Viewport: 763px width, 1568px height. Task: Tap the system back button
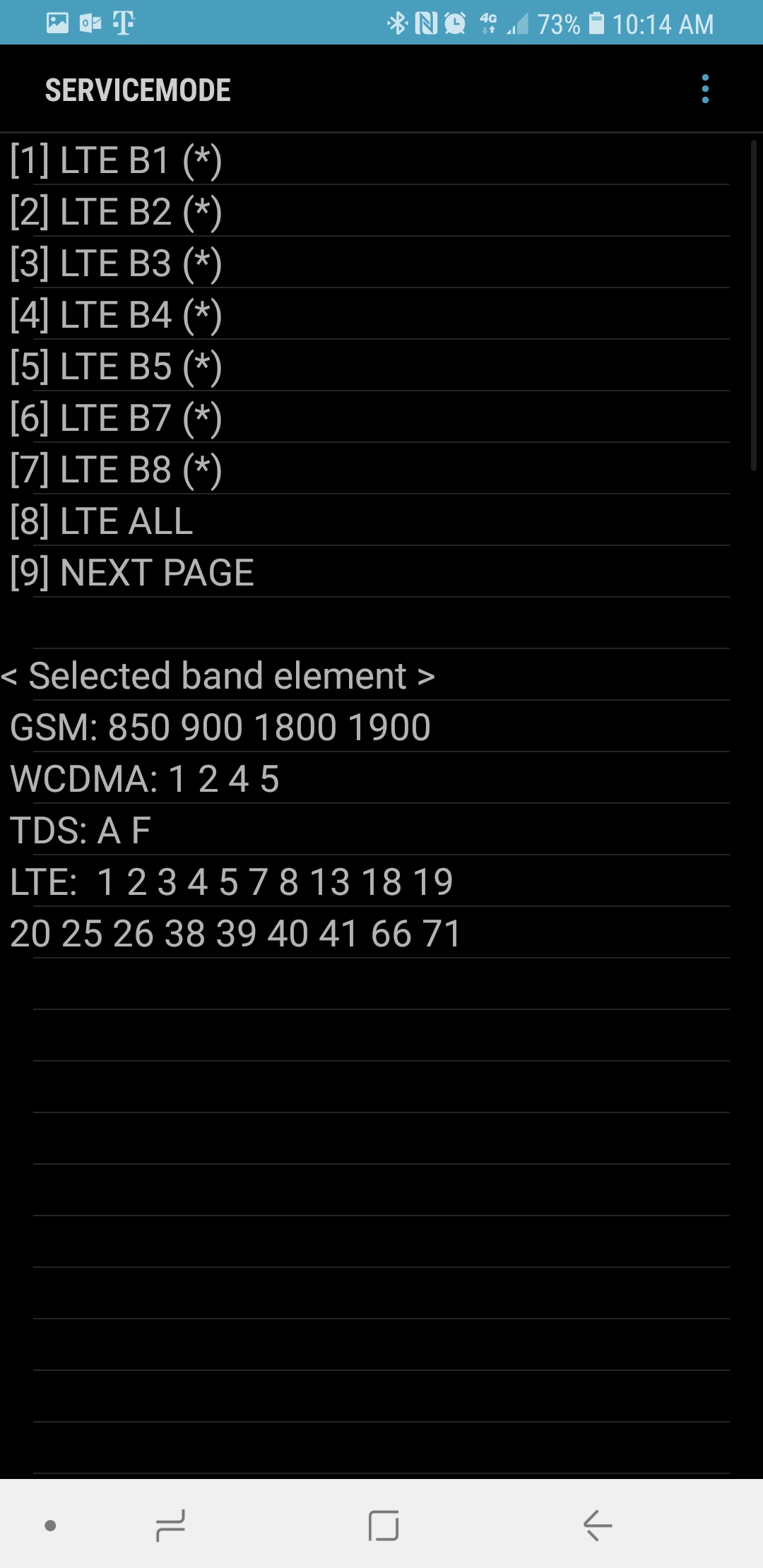(x=597, y=1525)
